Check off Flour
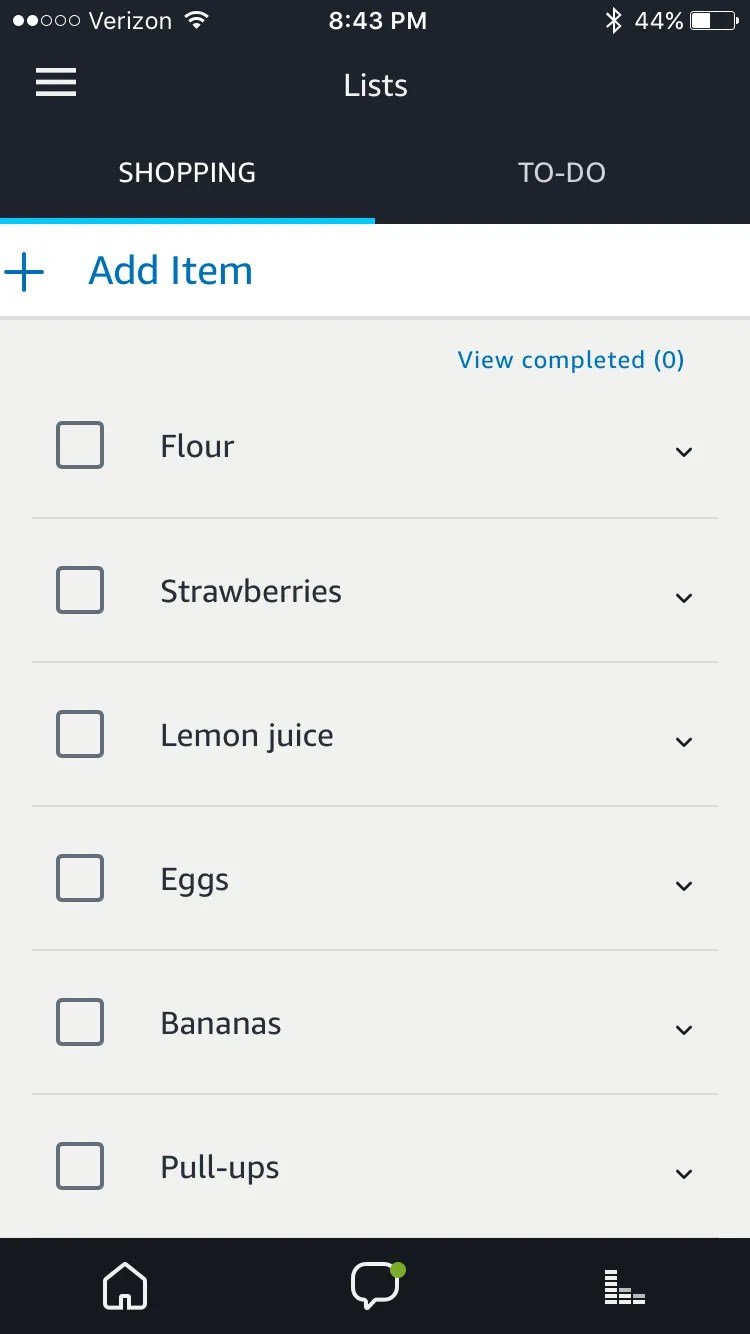 (80, 446)
